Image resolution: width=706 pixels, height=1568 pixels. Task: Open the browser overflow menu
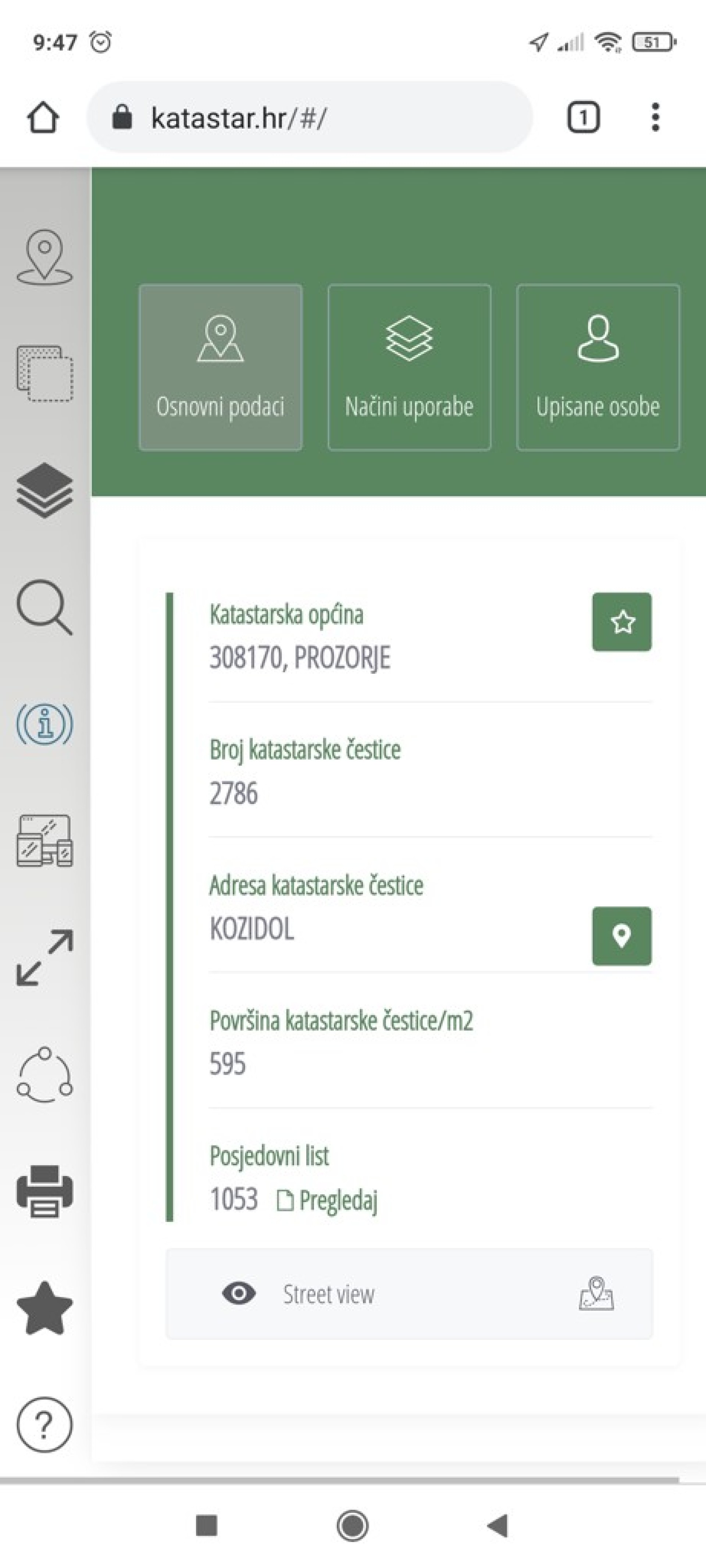655,117
